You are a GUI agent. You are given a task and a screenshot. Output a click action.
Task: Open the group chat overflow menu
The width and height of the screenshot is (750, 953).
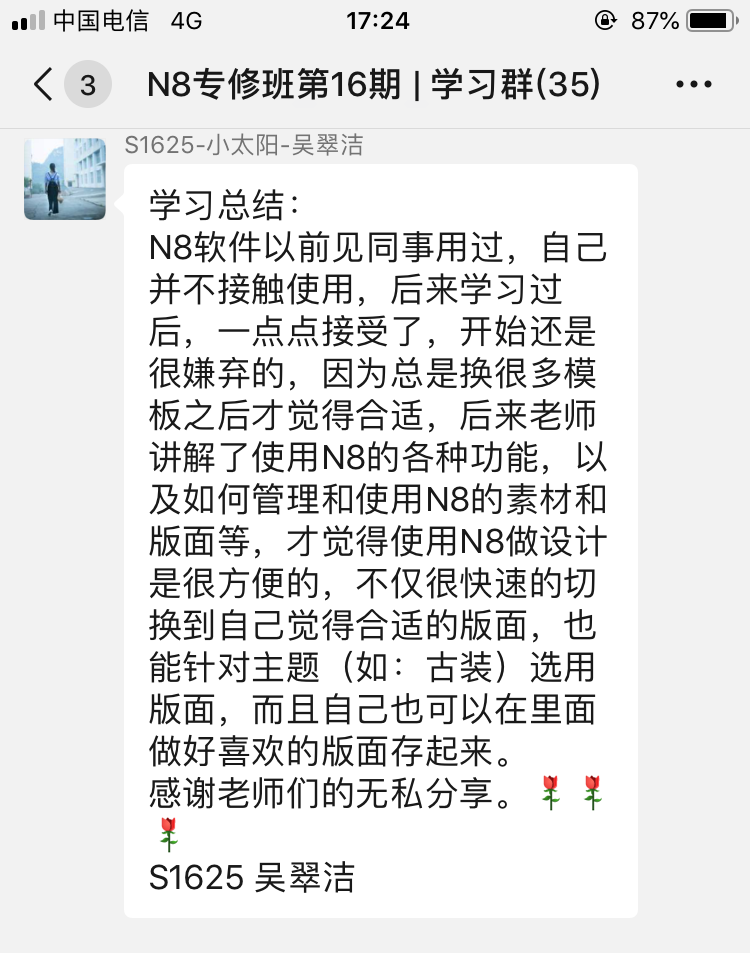point(694,85)
